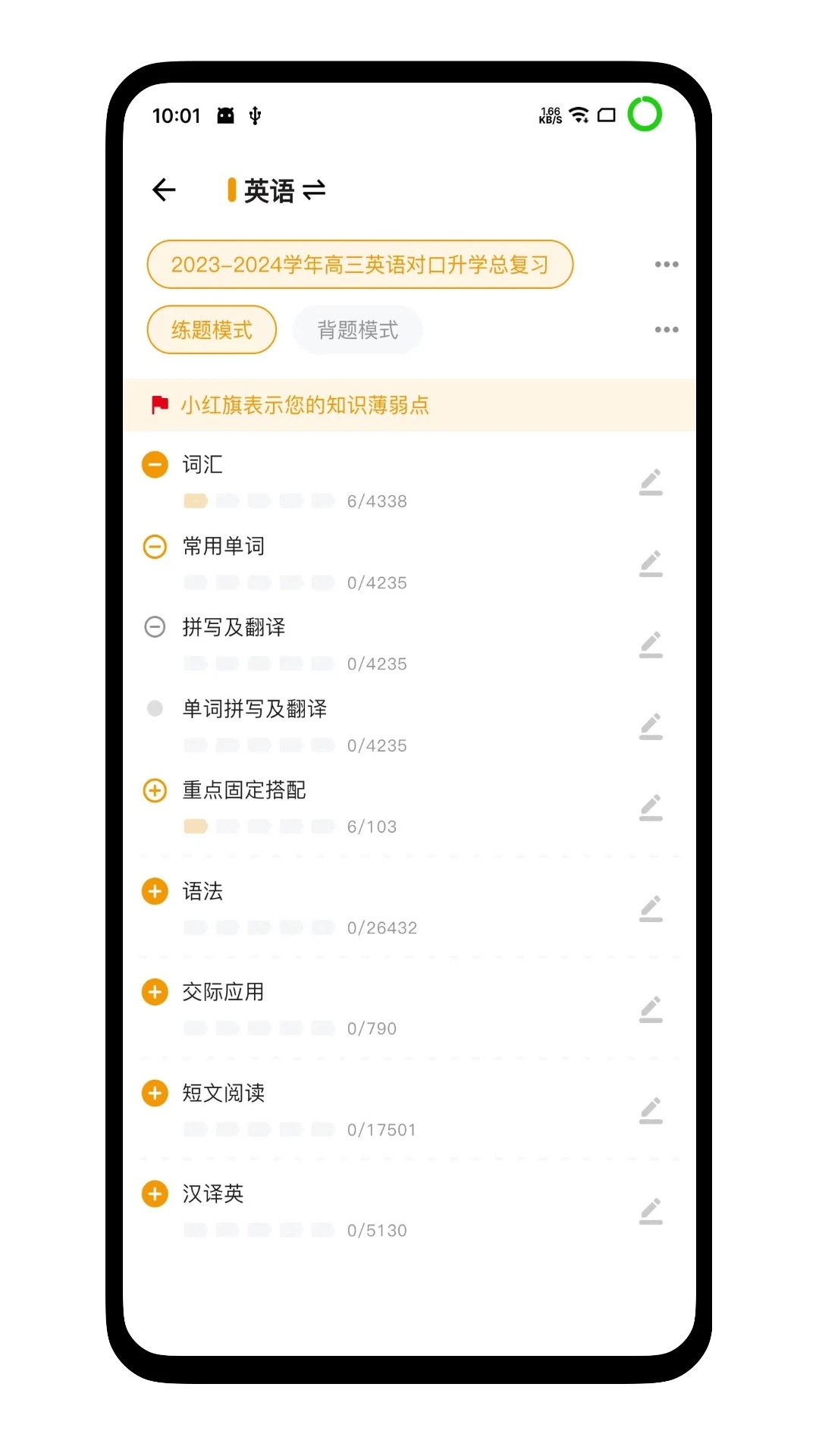Open the edit pencil next to 词汇
The height and width of the screenshot is (1456, 819).
click(x=650, y=483)
